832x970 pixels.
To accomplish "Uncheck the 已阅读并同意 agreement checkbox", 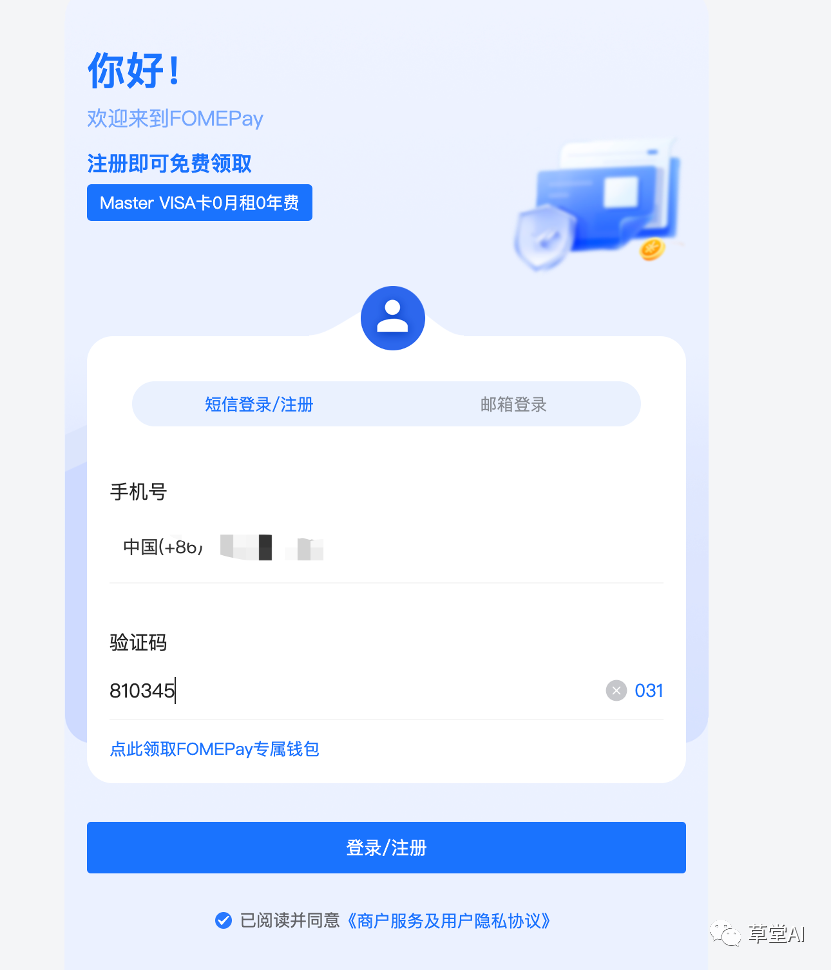I will tap(224, 920).
